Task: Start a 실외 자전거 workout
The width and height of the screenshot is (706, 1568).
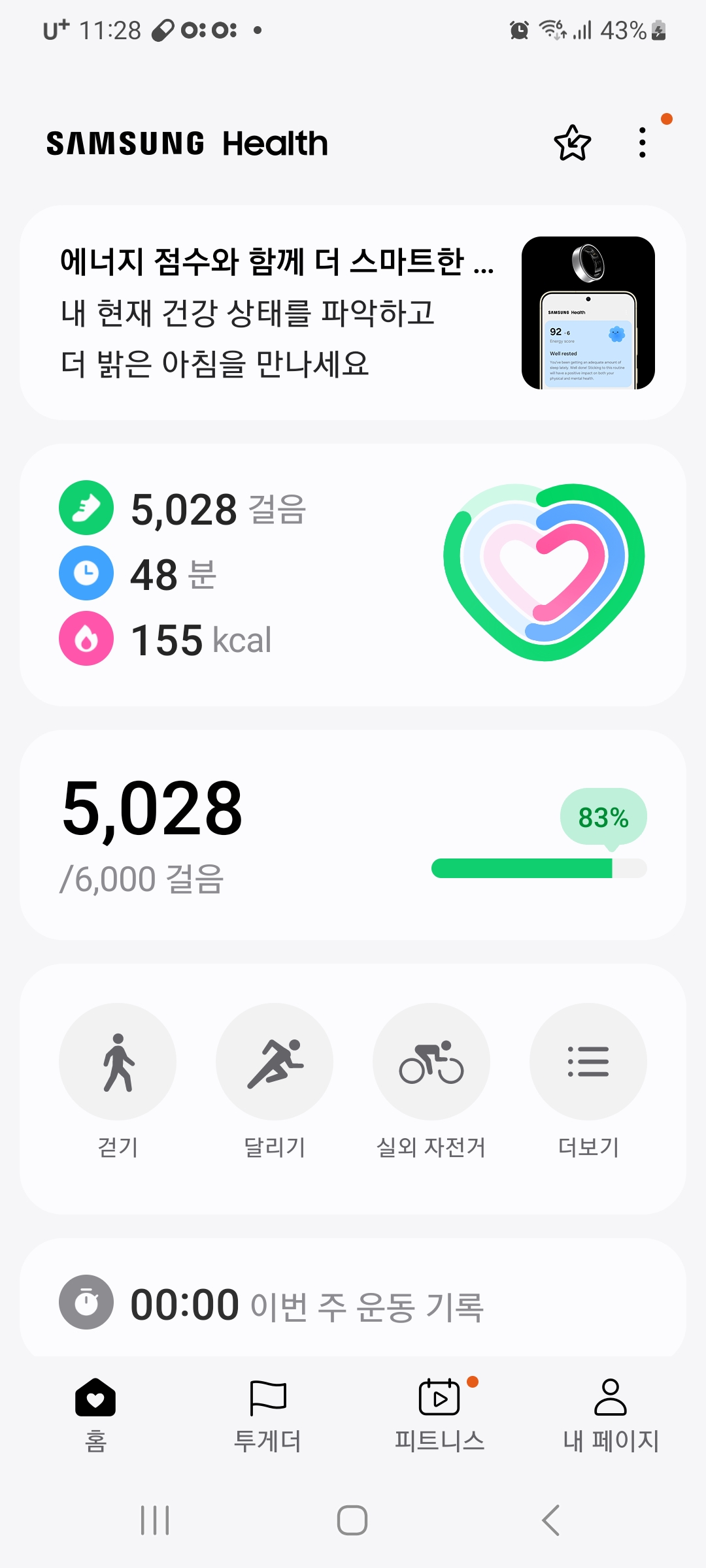Action: [x=431, y=1062]
